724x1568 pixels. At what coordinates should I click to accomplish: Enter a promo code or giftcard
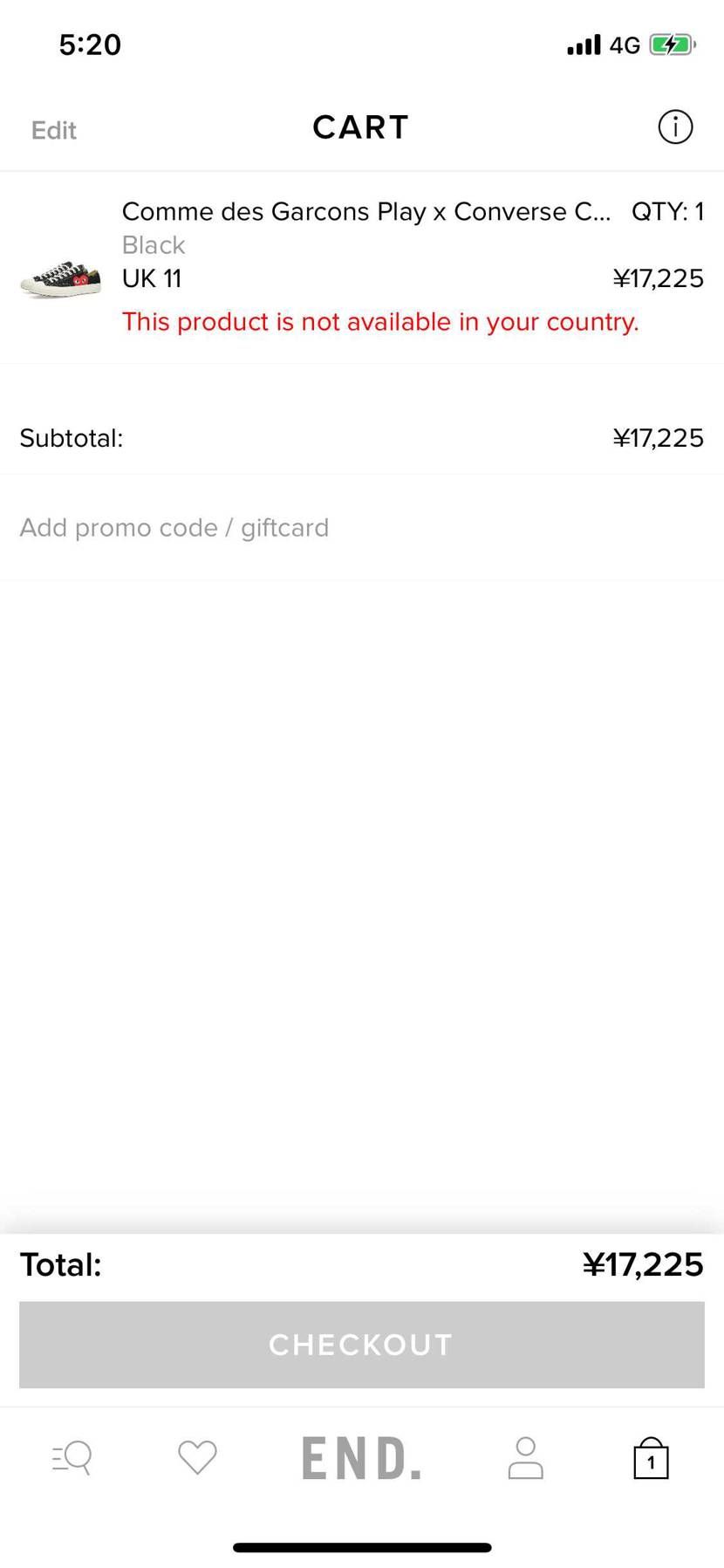pyautogui.click(x=174, y=528)
